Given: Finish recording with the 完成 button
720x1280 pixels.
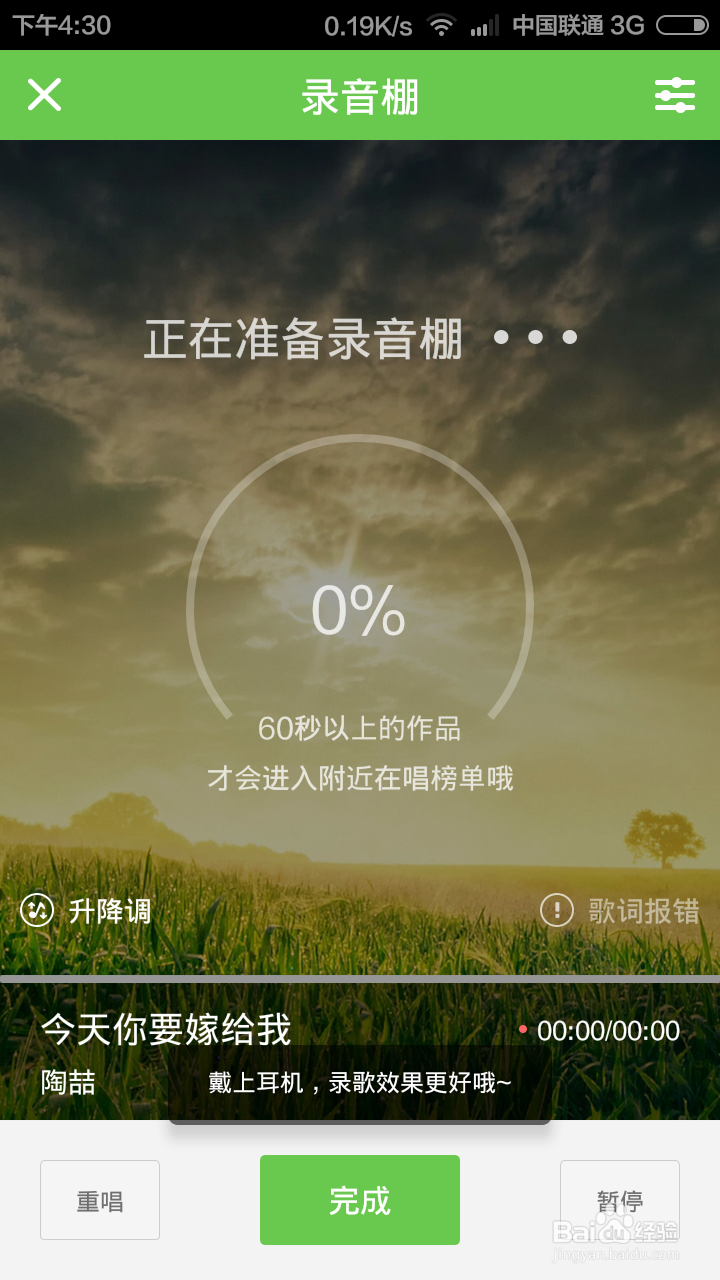Looking at the screenshot, I should pos(360,1199).
